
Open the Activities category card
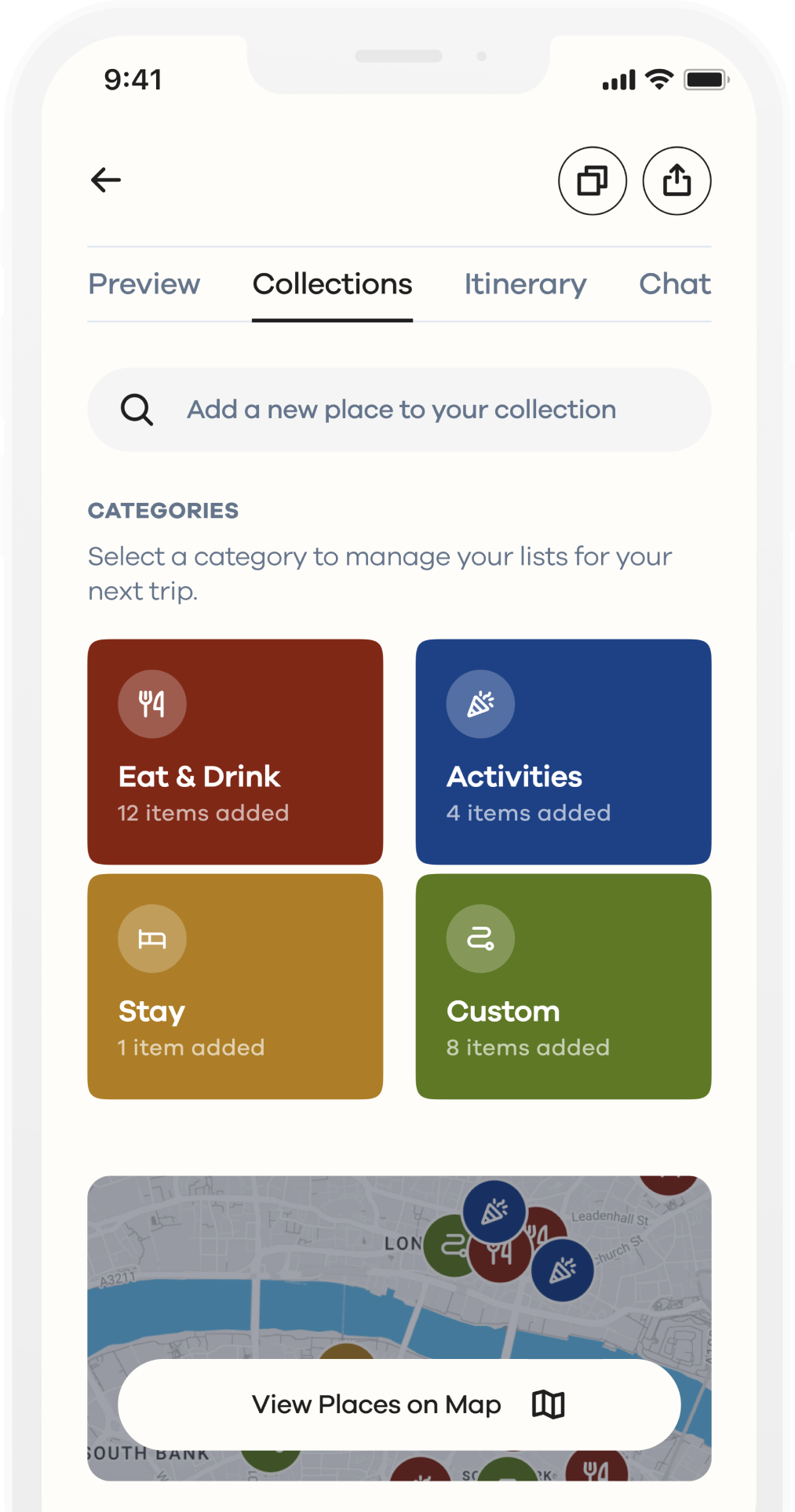[x=563, y=752]
